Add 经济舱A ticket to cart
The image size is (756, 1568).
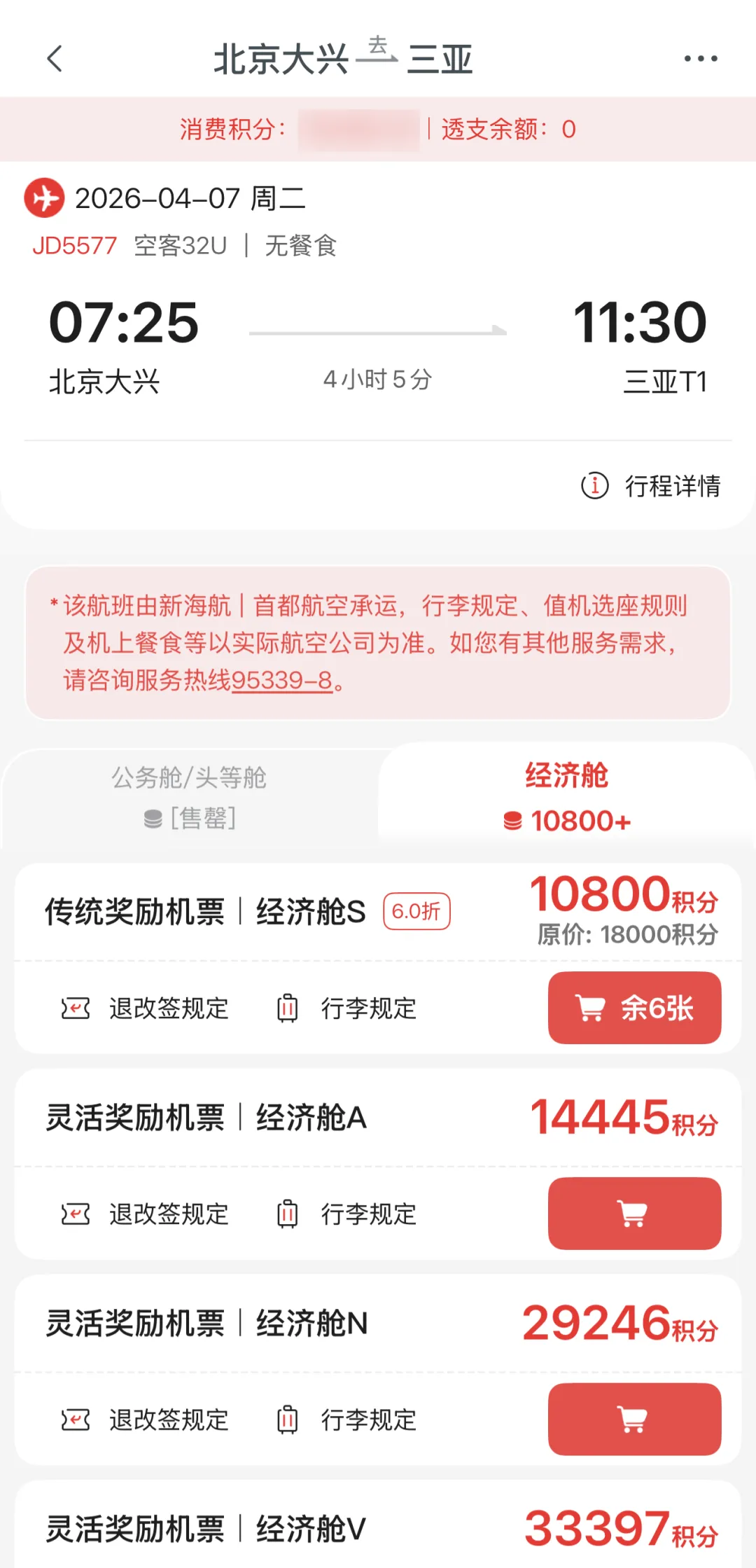coord(634,1213)
